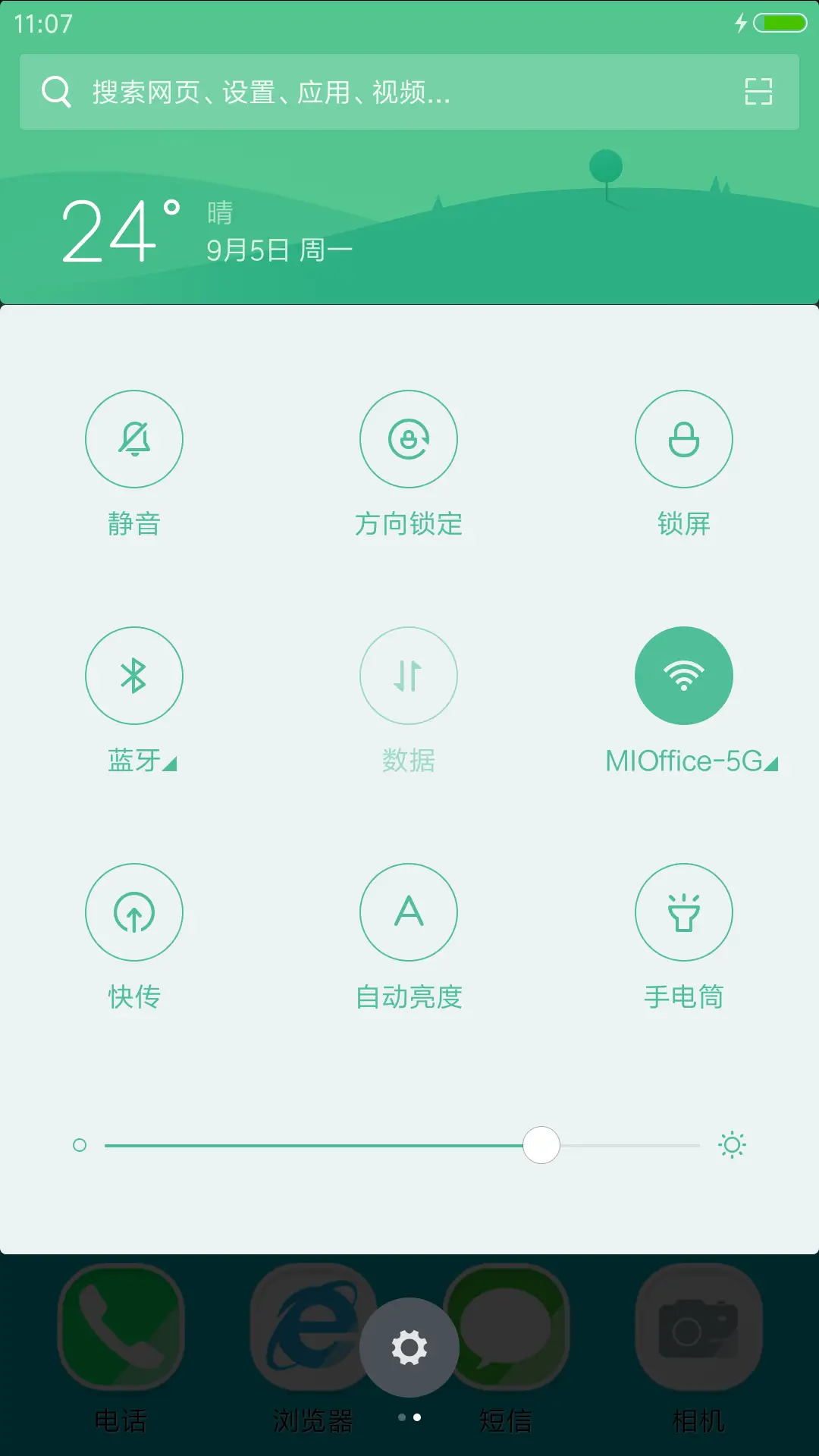Adjust the brightness slider
This screenshot has height=1456, width=819.
point(541,1145)
